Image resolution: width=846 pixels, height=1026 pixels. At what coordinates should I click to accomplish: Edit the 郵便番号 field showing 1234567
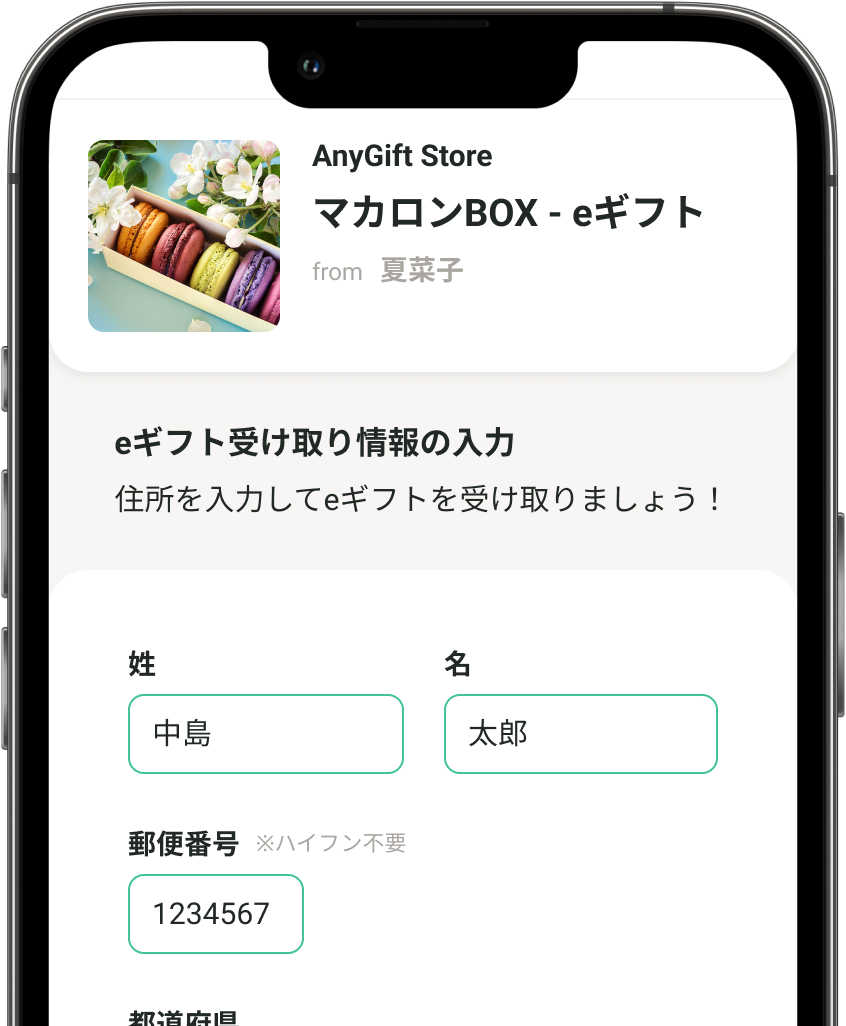point(215,914)
